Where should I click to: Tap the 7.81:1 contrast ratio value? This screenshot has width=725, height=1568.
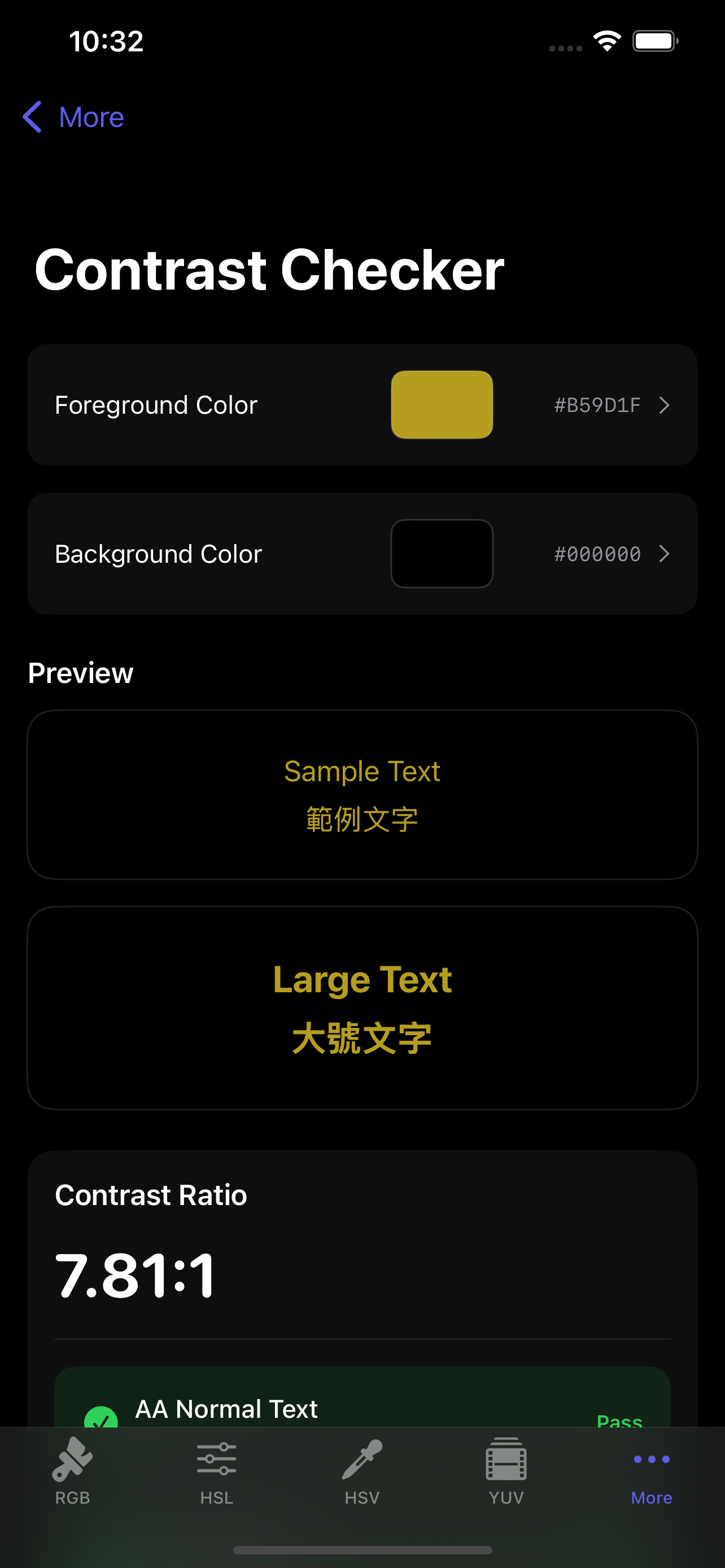(x=135, y=1275)
